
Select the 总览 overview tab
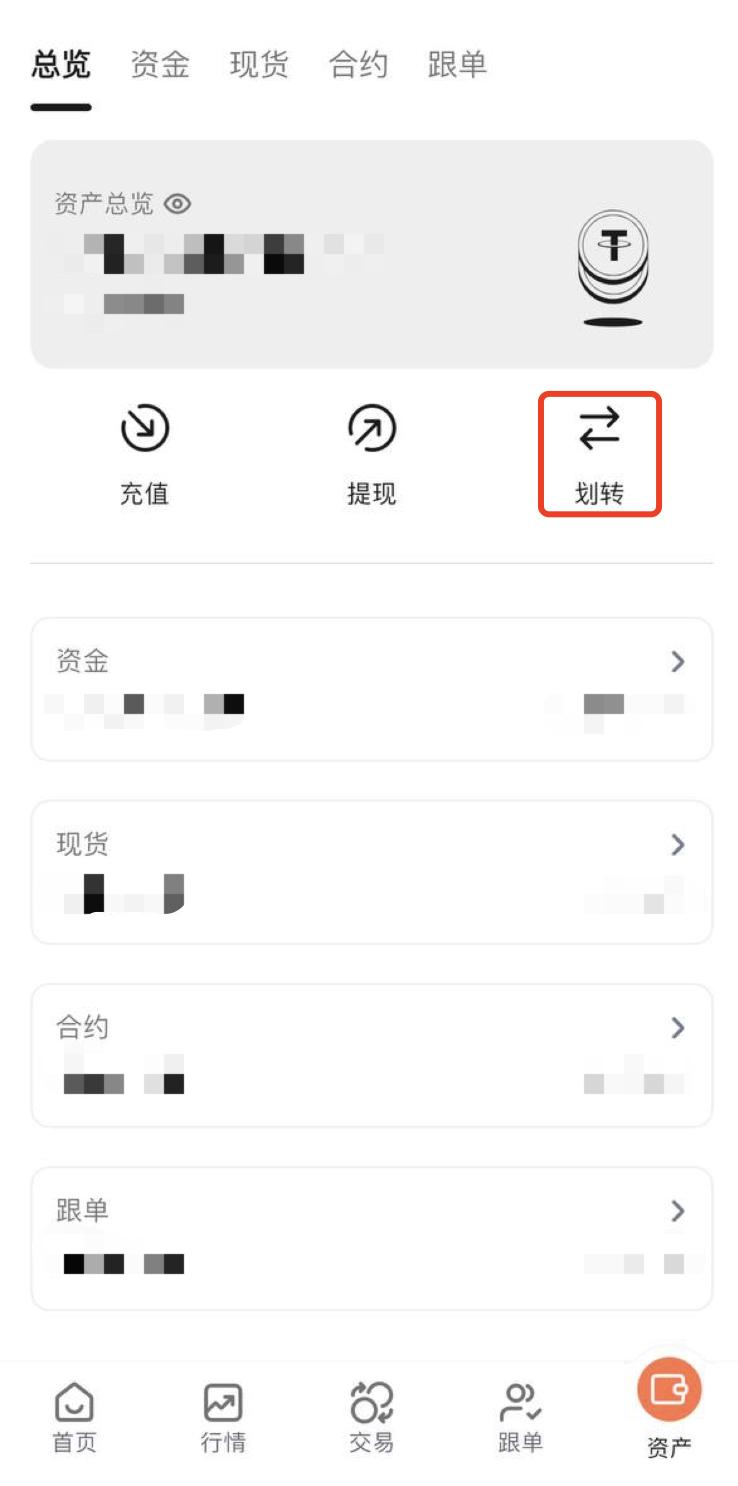click(61, 65)
